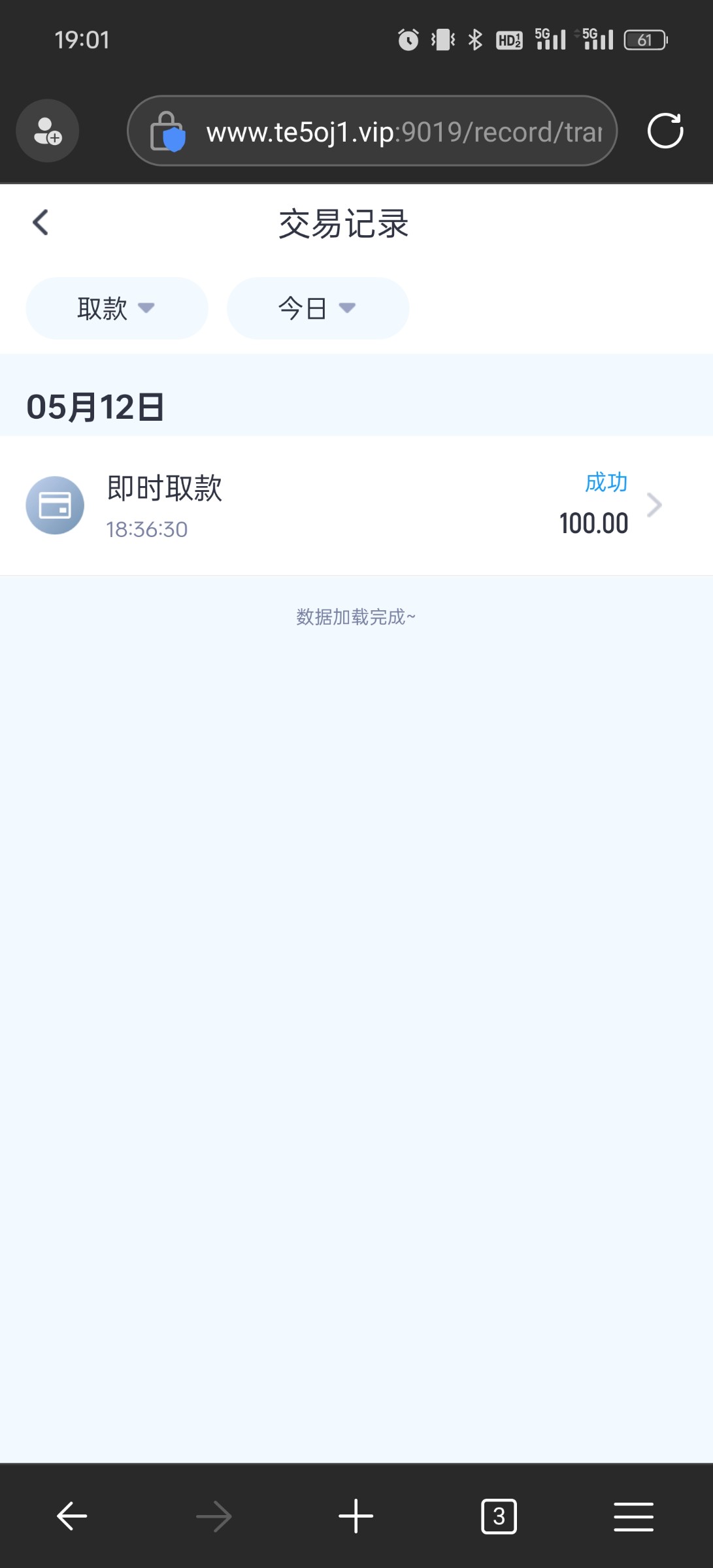Expand the 取款 transaction type dropdown

click(116, 308)
